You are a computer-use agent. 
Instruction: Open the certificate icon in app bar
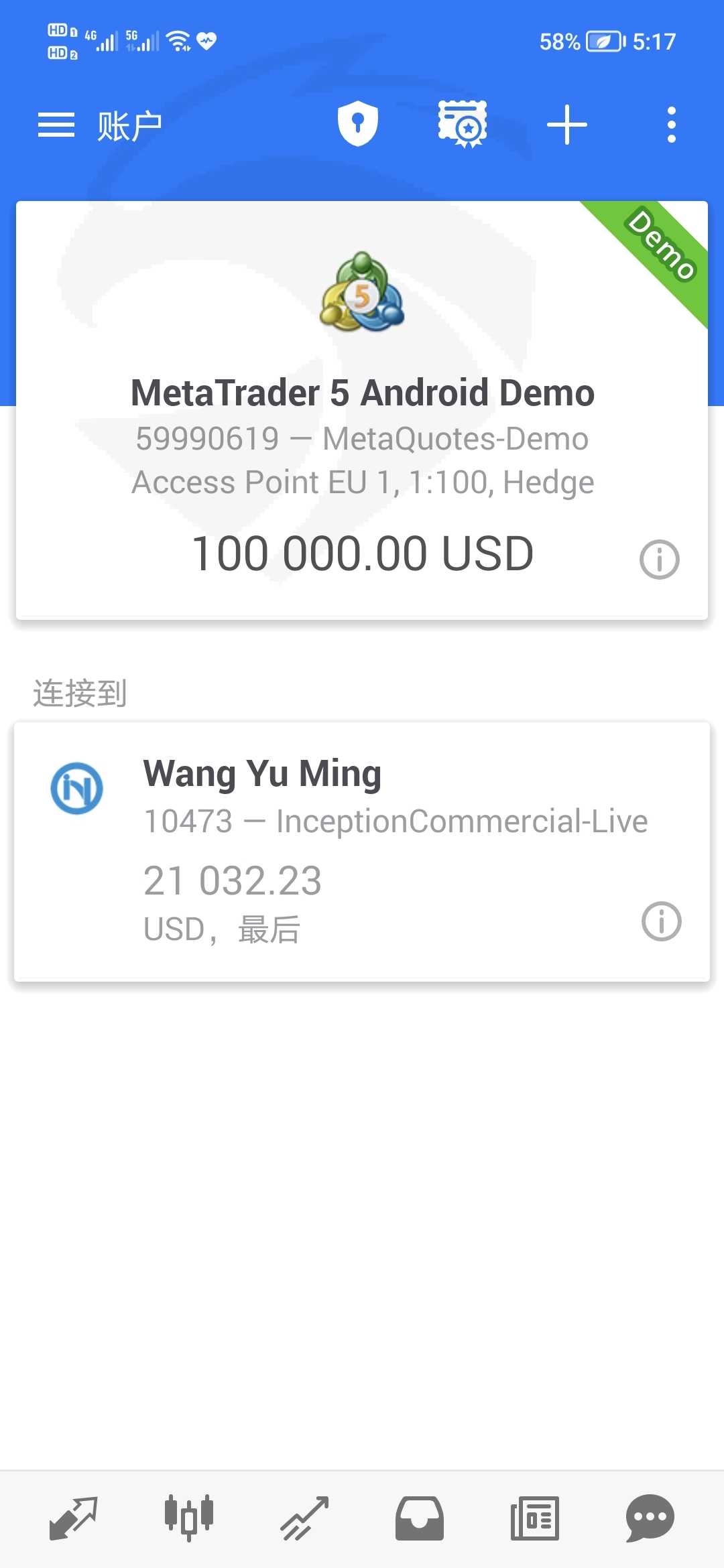tap(463, 124)
